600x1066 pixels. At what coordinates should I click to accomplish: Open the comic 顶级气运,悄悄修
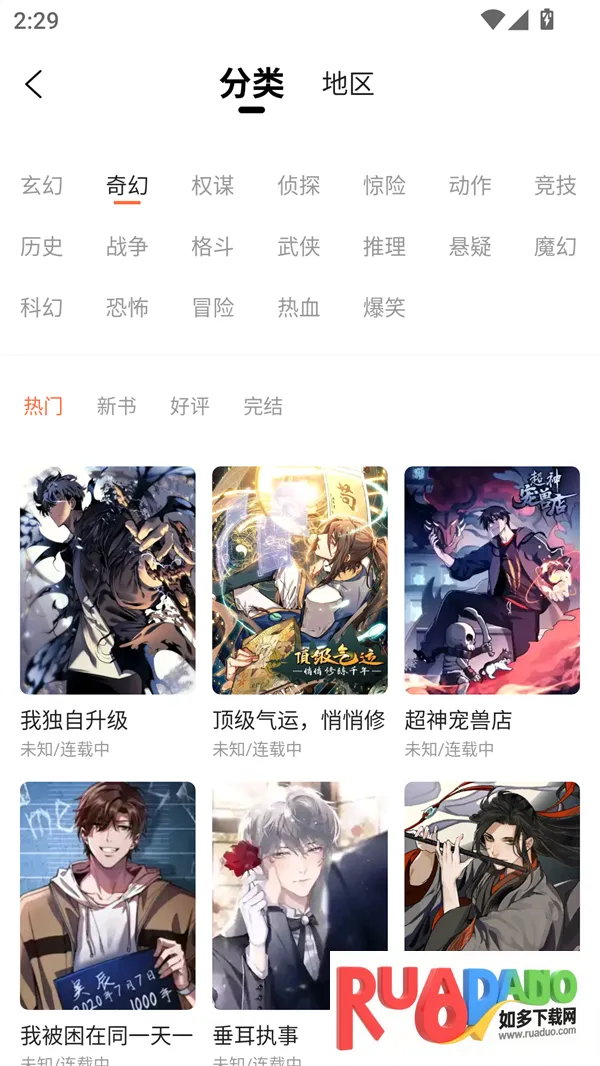pyautogui.click(x=299, y=580)
